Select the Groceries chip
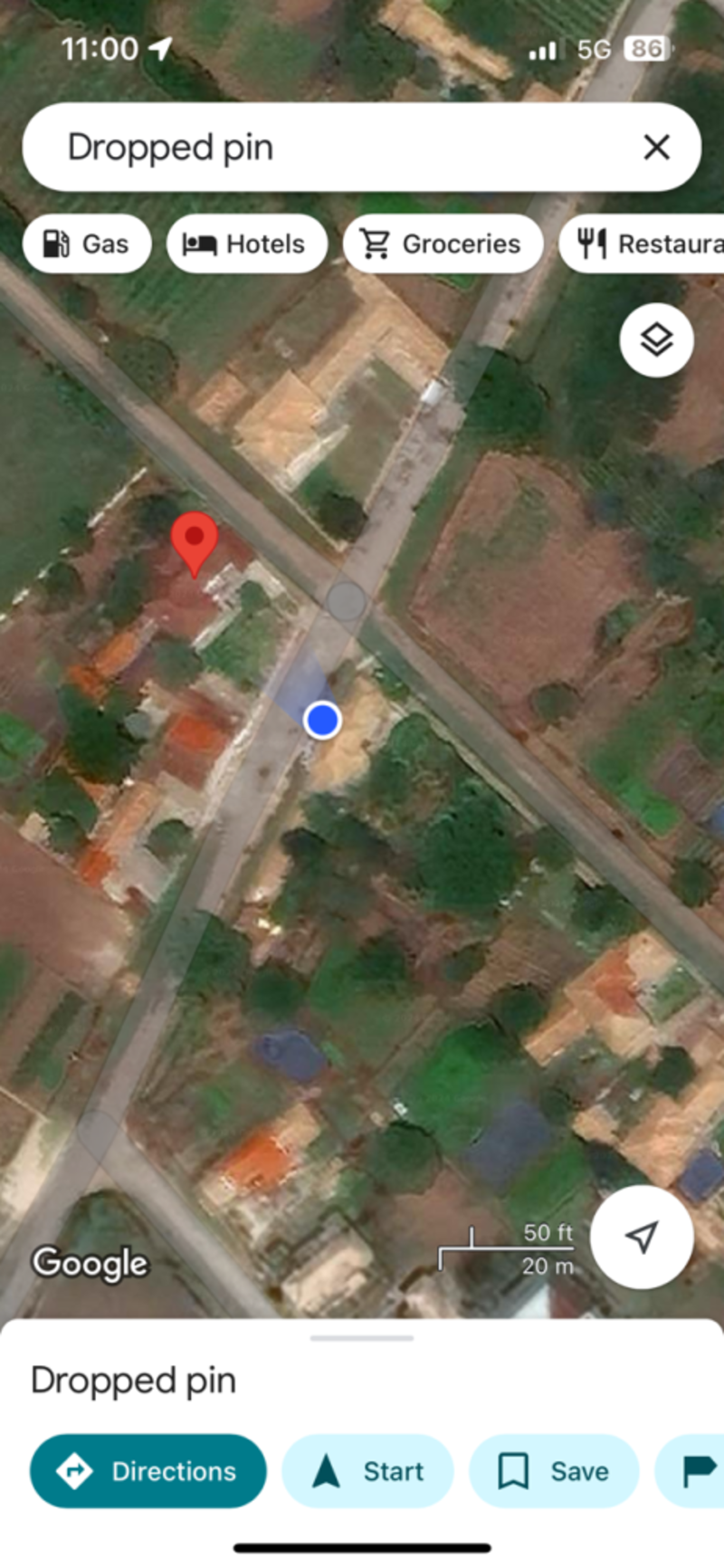The image size is (724, 1568). pos(443,244)
